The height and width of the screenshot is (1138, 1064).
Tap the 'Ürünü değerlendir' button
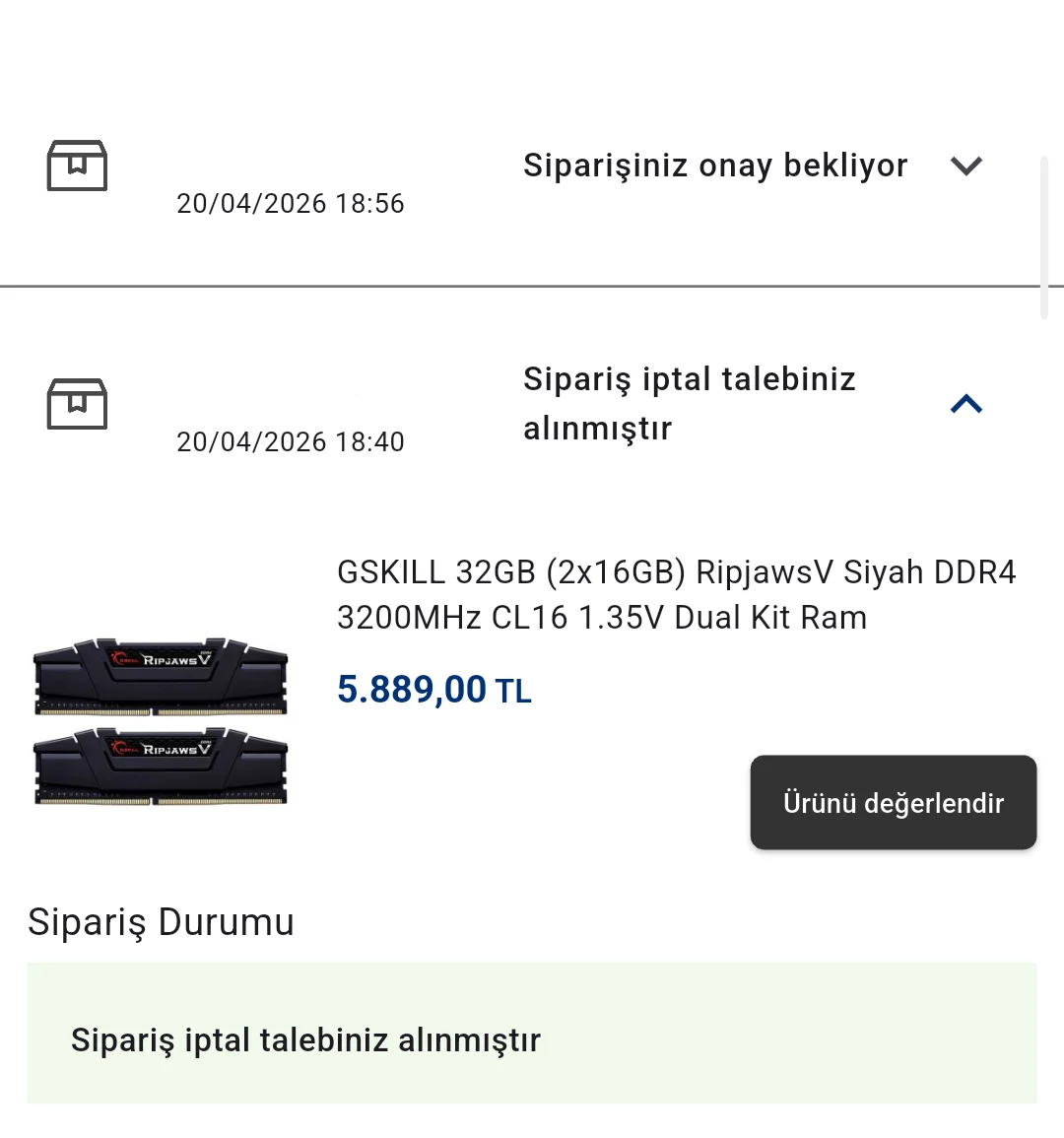tap(893, 802)
